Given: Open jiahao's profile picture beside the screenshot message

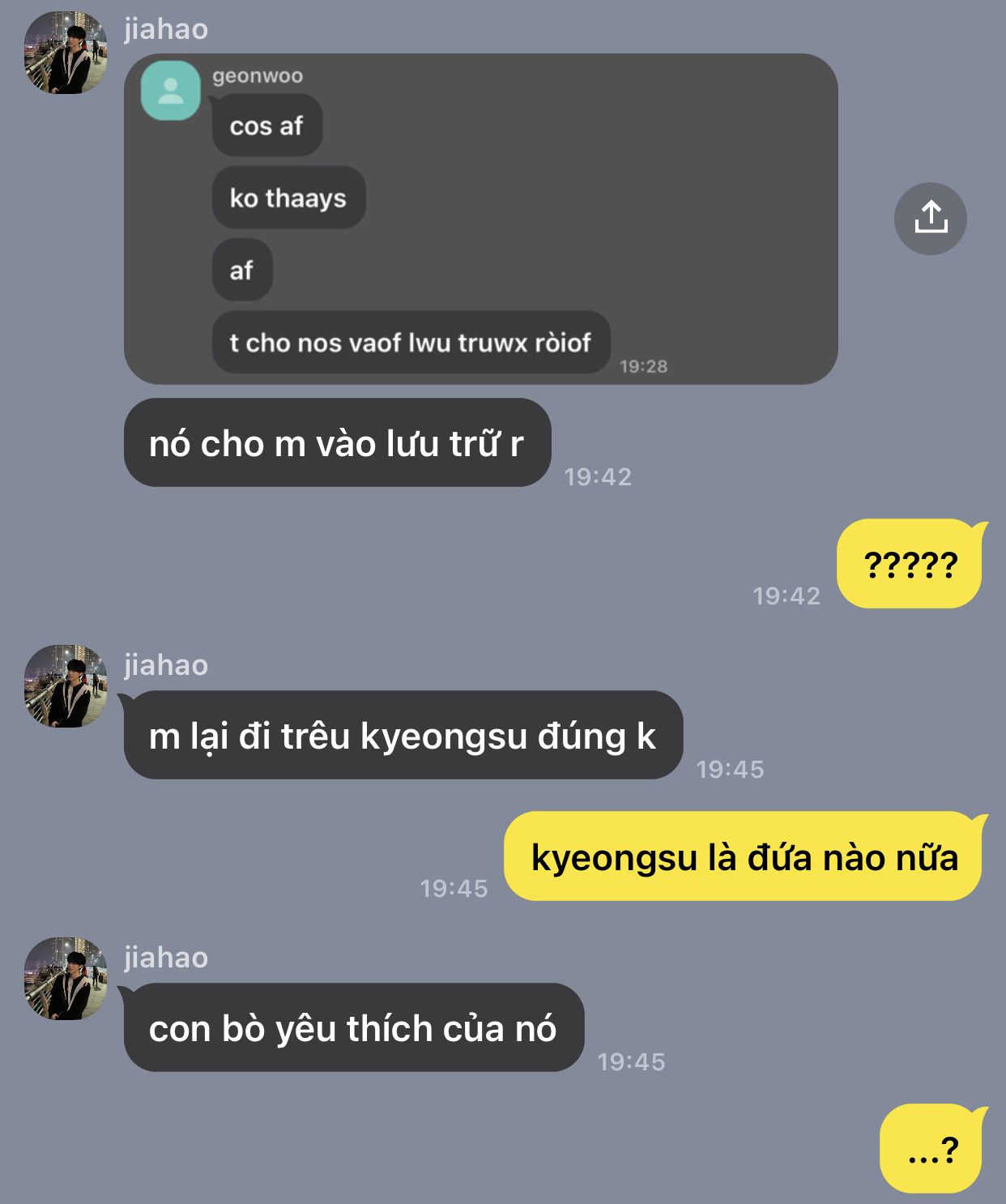Looking at the screenshot, I should (x=66, y=53).
